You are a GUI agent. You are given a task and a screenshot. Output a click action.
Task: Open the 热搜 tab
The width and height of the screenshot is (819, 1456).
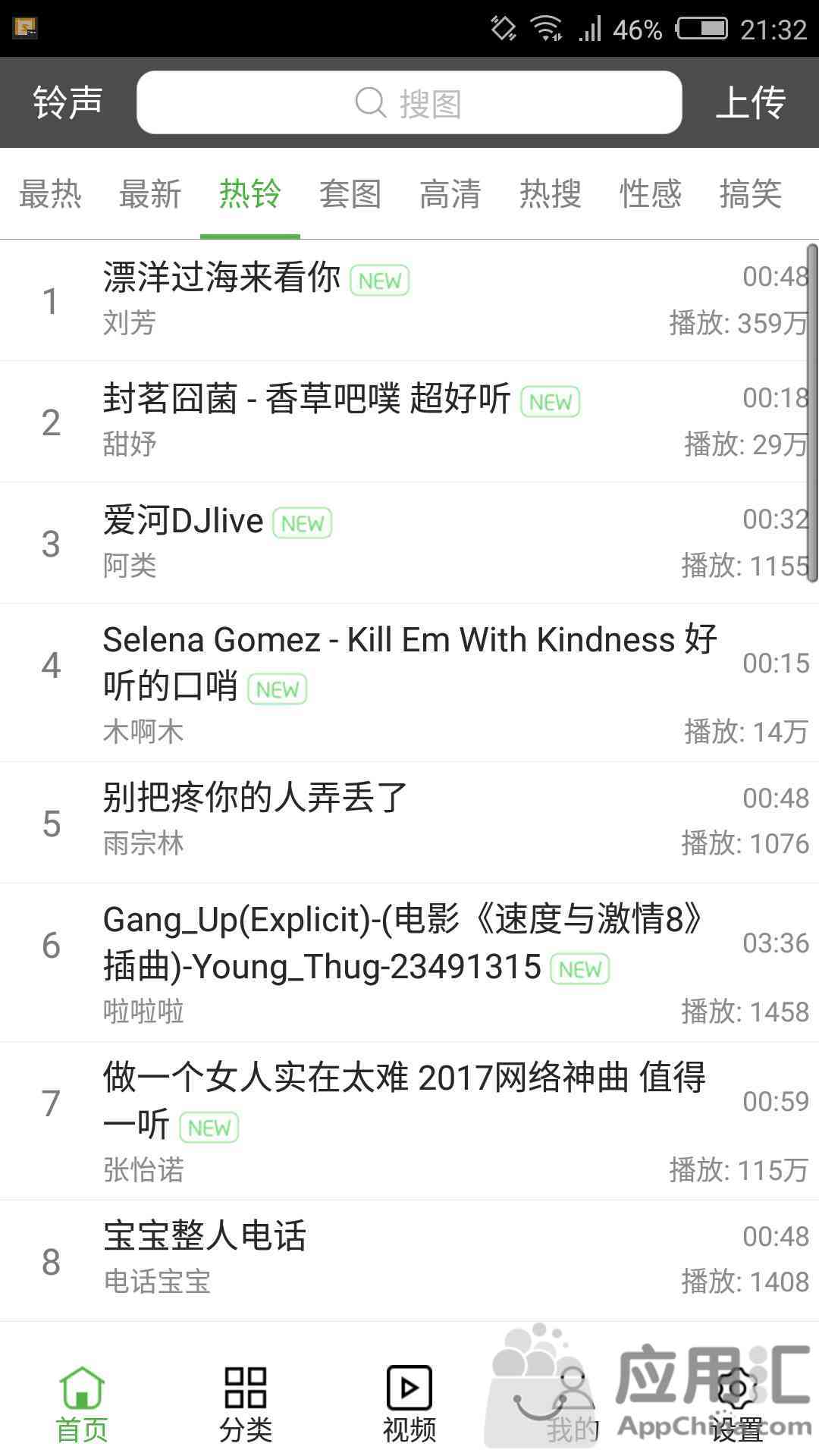click(x=551, y=194)
